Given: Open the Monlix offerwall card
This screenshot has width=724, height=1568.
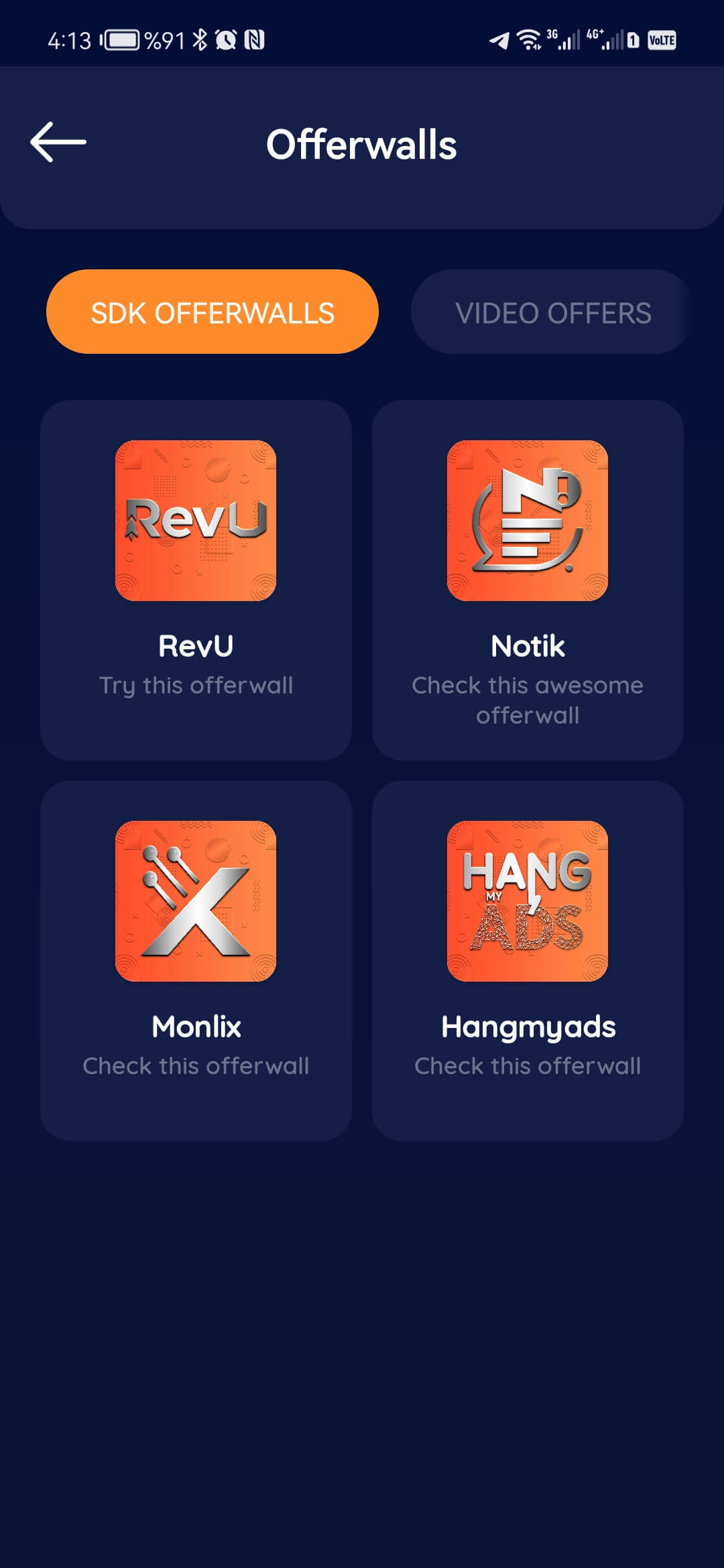Looking at the screenshot, I should (x=196, y=960).
